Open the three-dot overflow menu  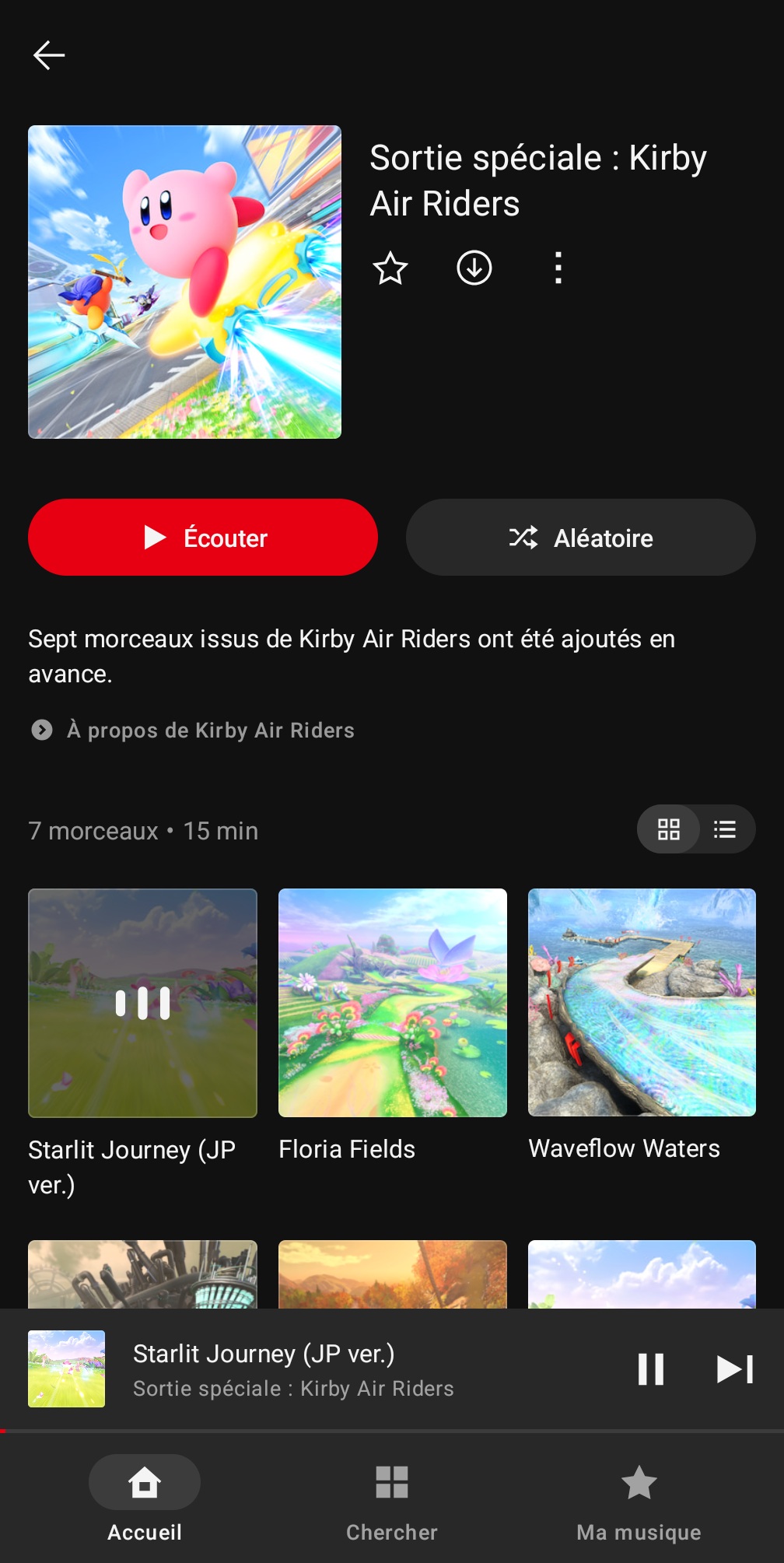558,268
